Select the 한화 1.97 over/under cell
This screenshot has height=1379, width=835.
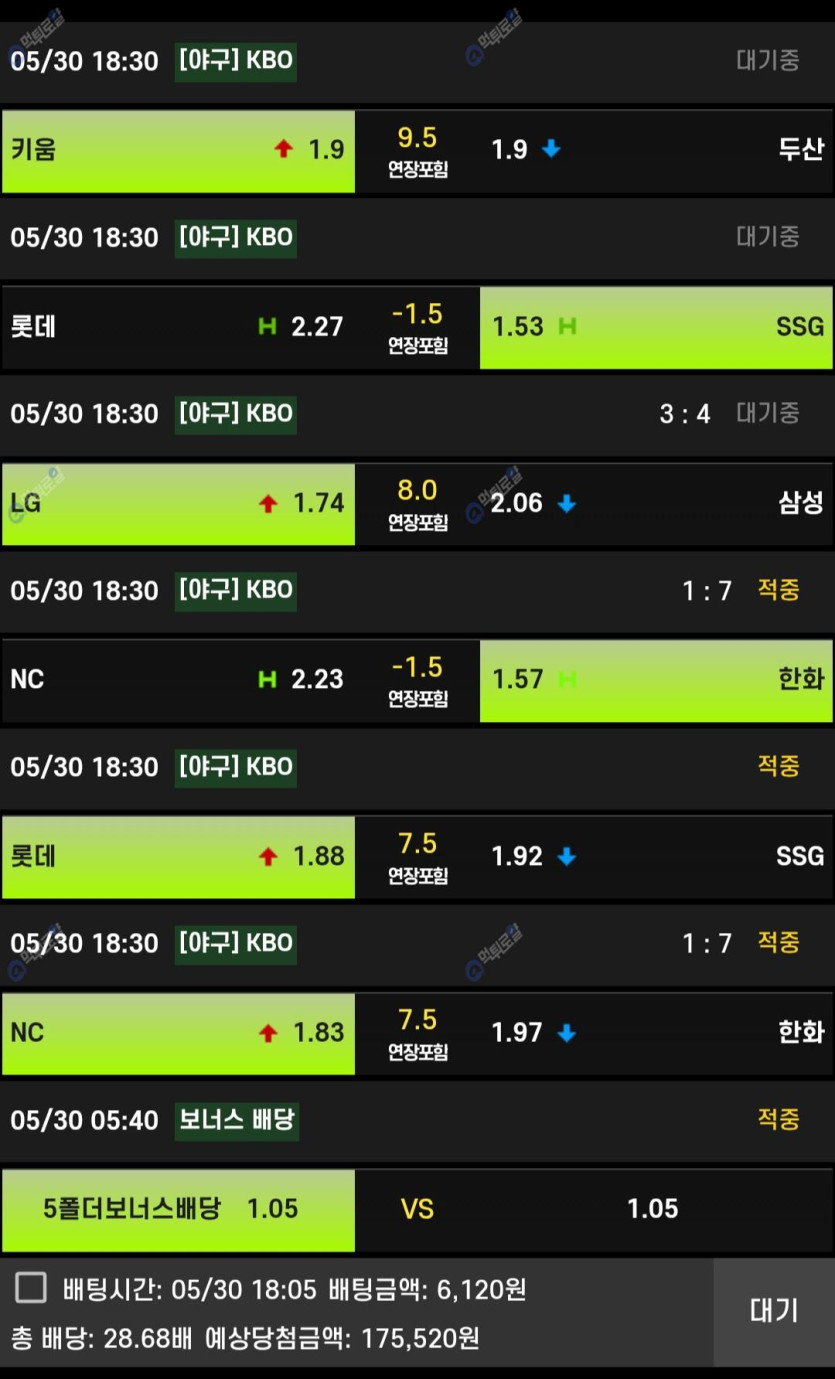(x=656, y=1033)
